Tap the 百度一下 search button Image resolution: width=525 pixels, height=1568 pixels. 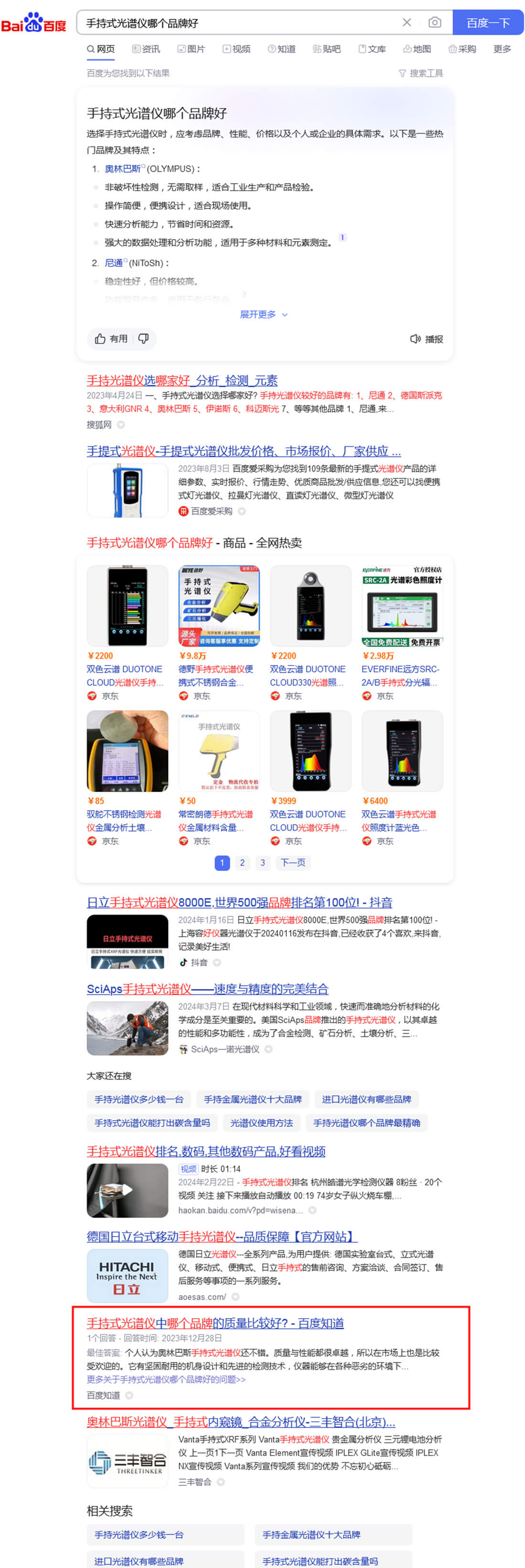pos(487,22)
